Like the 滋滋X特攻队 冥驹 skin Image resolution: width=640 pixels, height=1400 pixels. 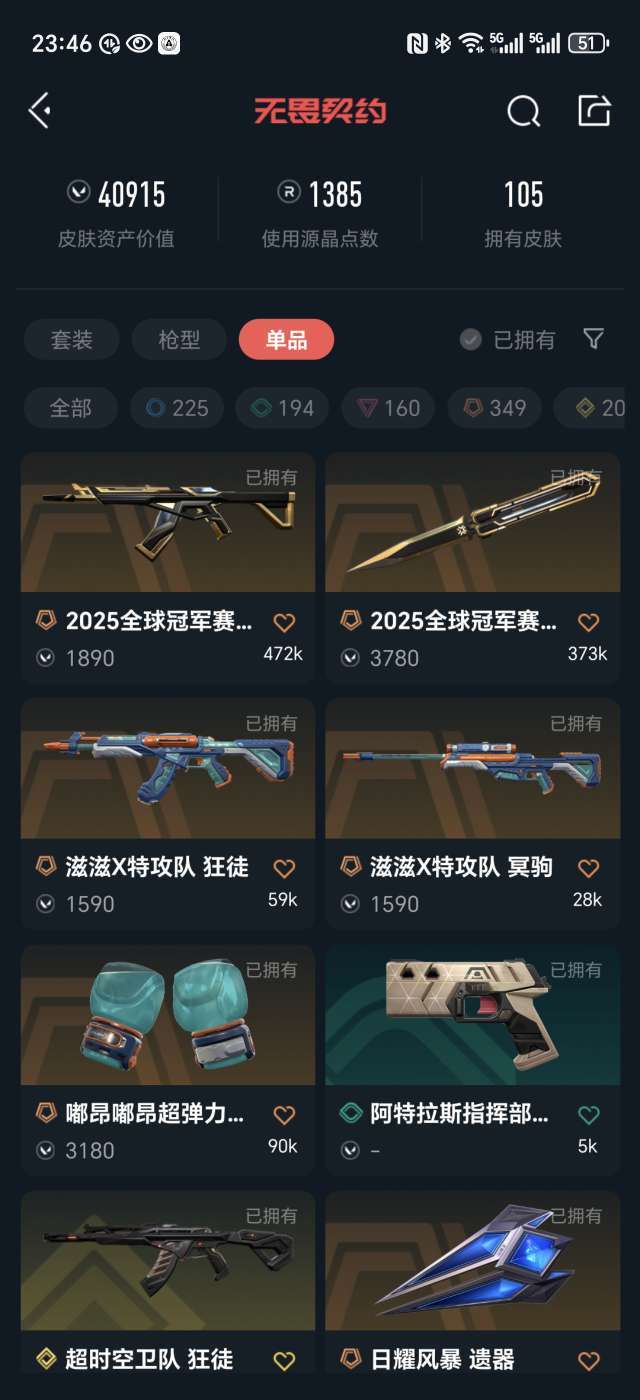pos(589,868)
